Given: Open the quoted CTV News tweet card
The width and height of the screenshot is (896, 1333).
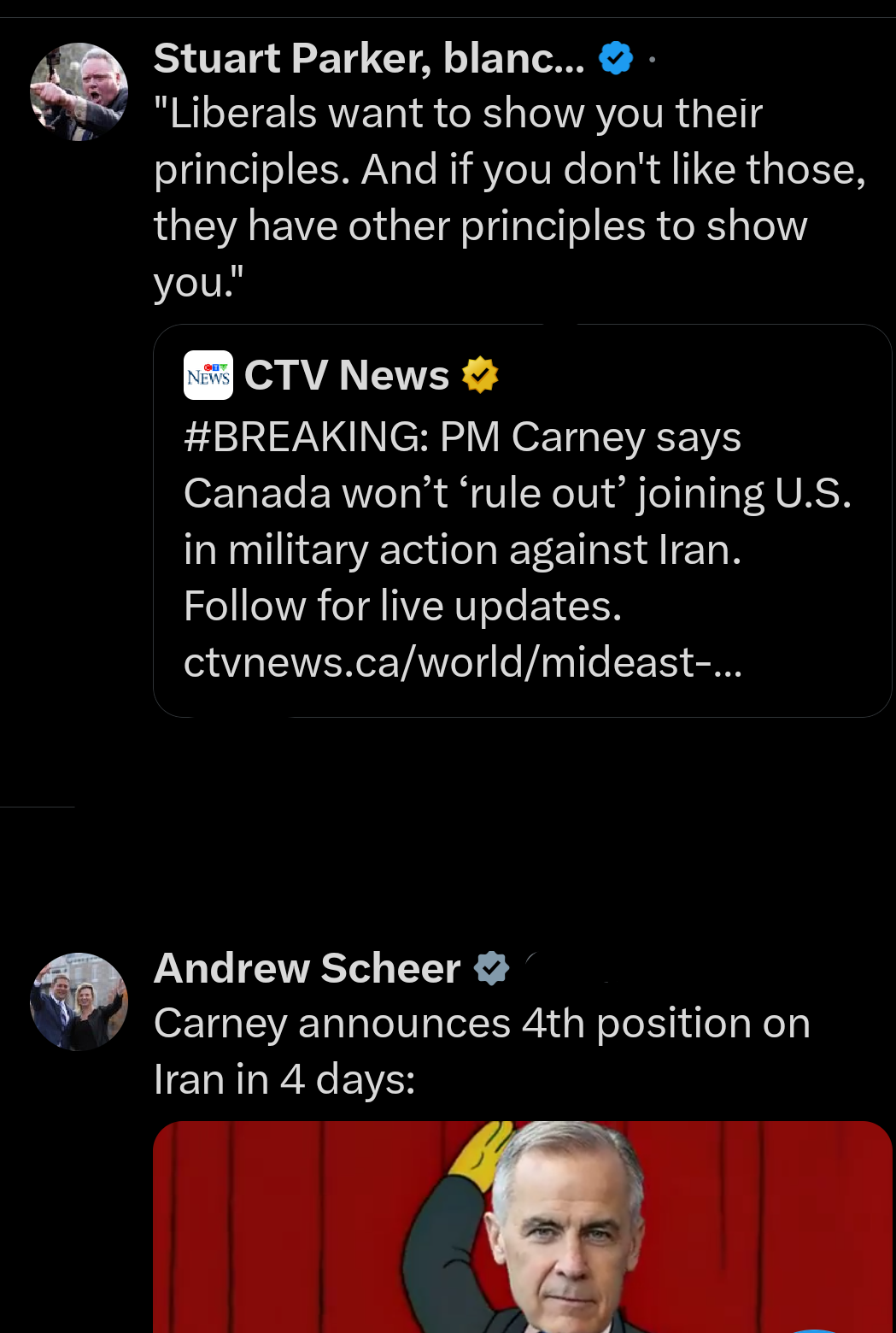Looking at the screenshot, I should [523, 517].
